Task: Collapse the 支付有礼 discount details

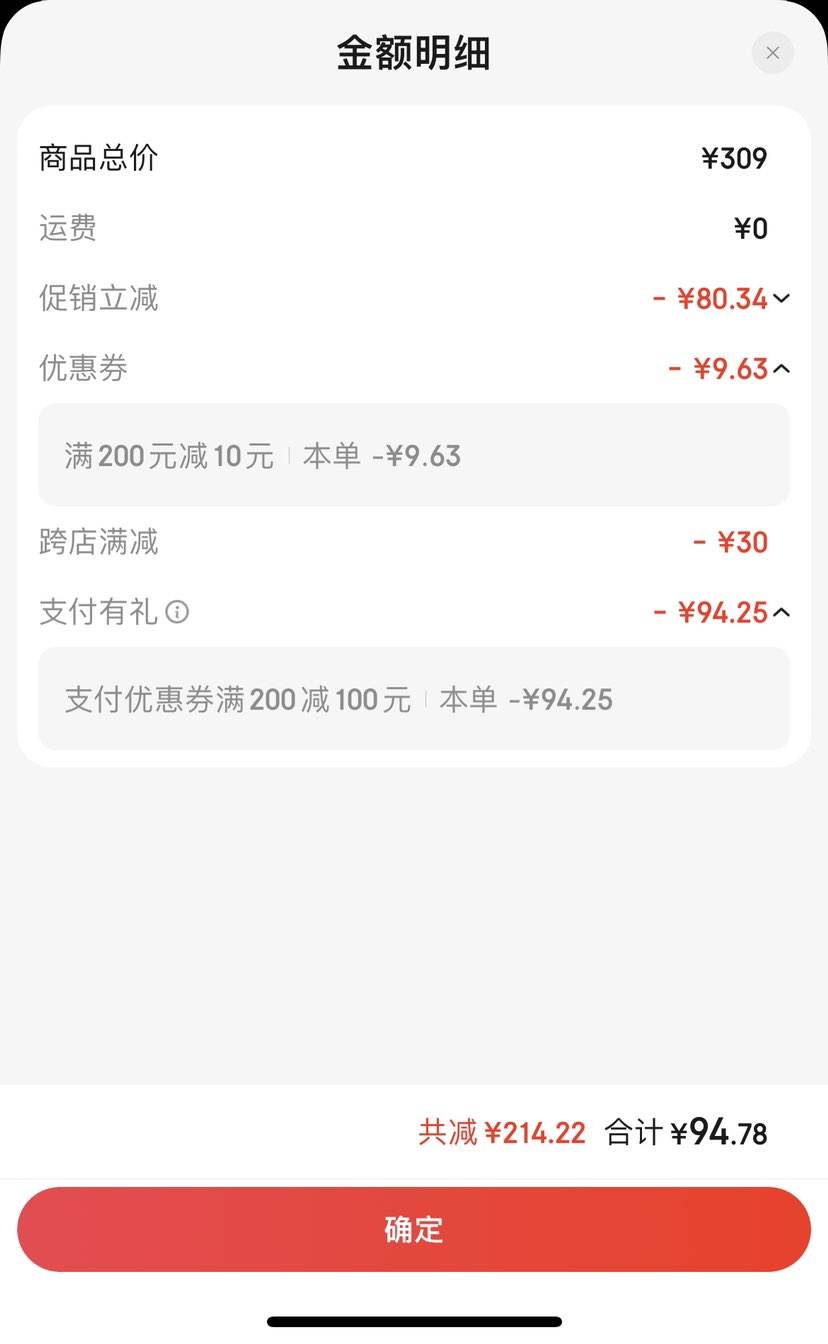Action: click(x=782, y=612)
